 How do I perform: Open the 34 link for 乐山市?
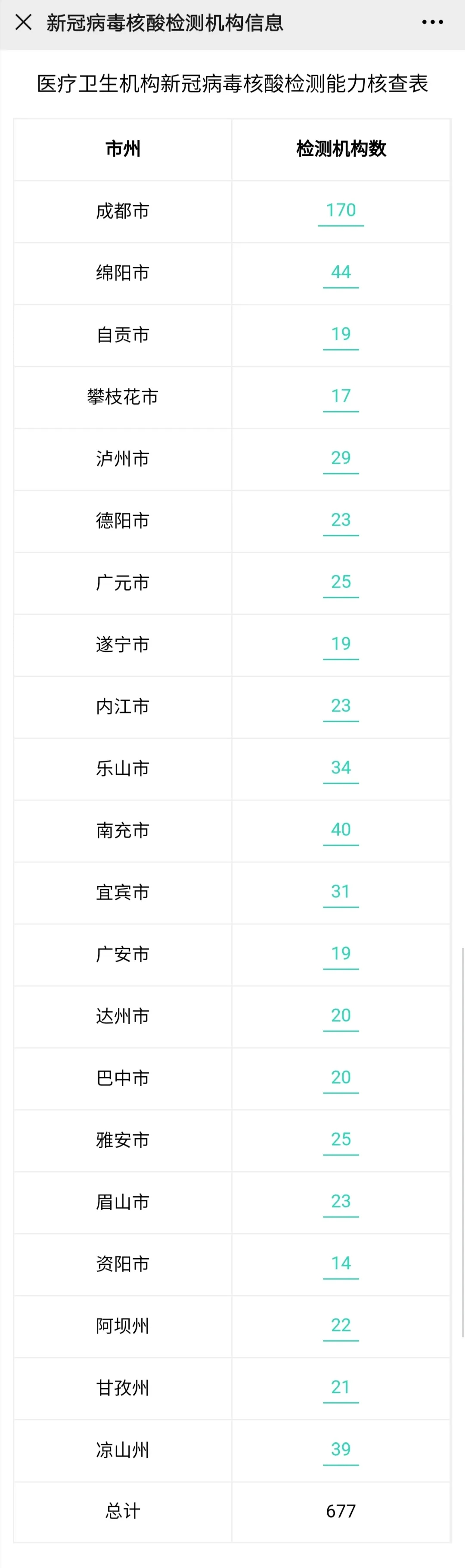[x=341, y=768]
